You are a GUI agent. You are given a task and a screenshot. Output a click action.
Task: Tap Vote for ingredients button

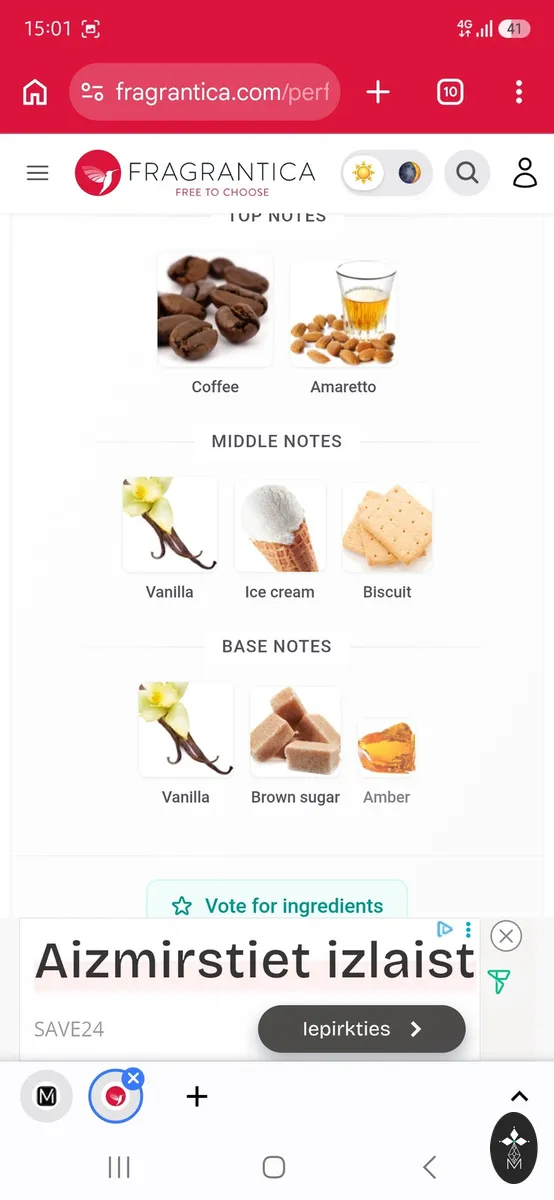click(x=277, y=905)
